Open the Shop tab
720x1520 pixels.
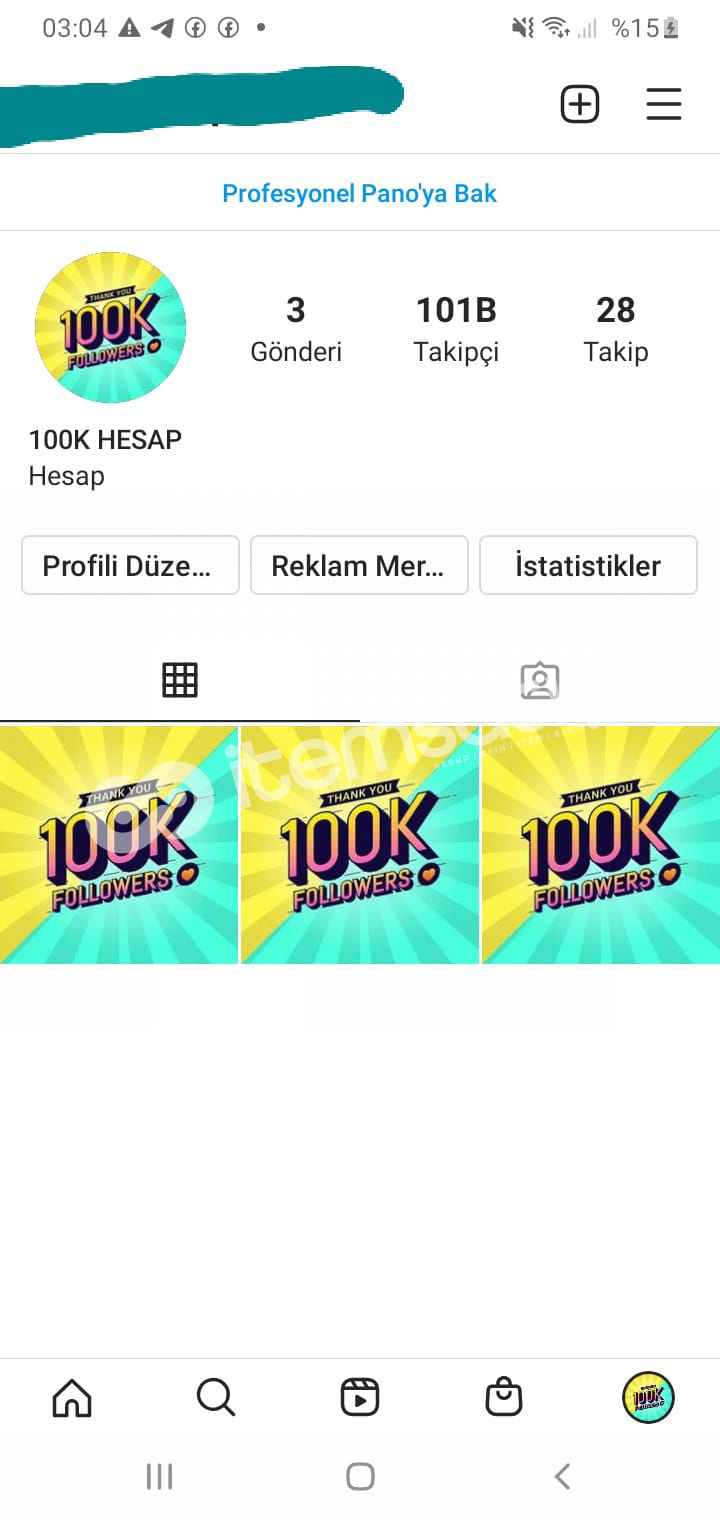tap(504, 1397)
